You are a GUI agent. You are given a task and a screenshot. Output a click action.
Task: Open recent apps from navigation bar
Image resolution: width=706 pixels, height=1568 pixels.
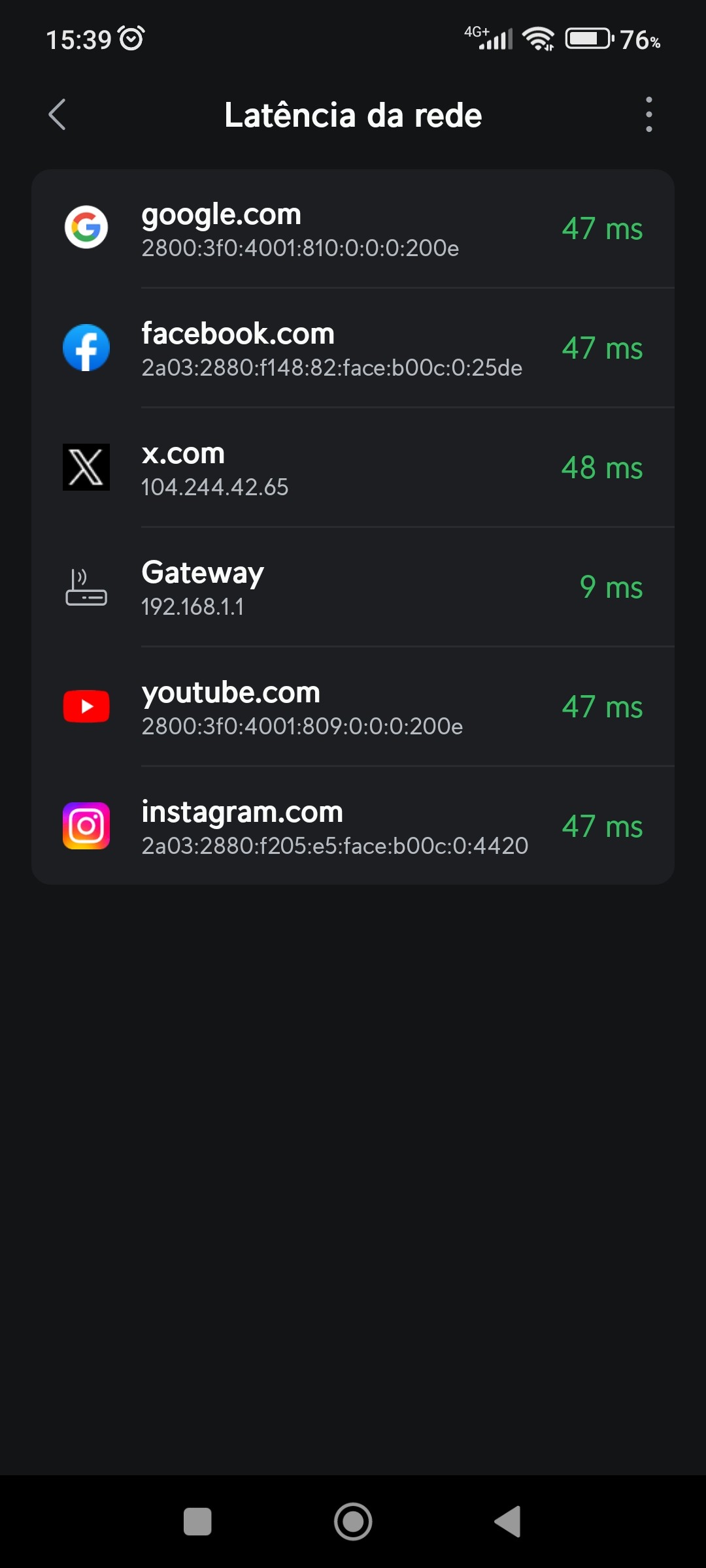(x=197, y=1522)
